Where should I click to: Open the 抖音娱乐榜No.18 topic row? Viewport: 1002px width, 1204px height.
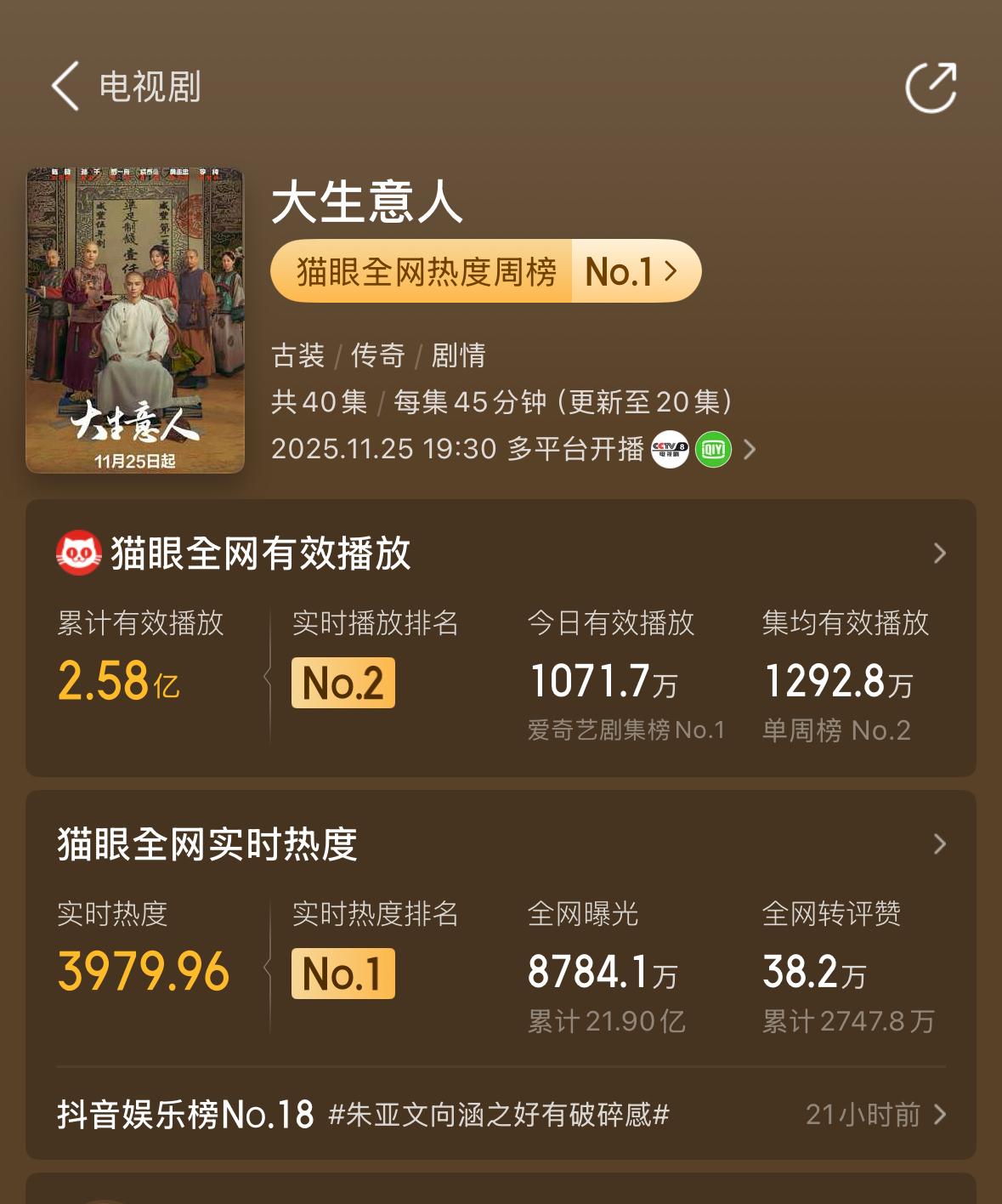[x=501, y=1115]
